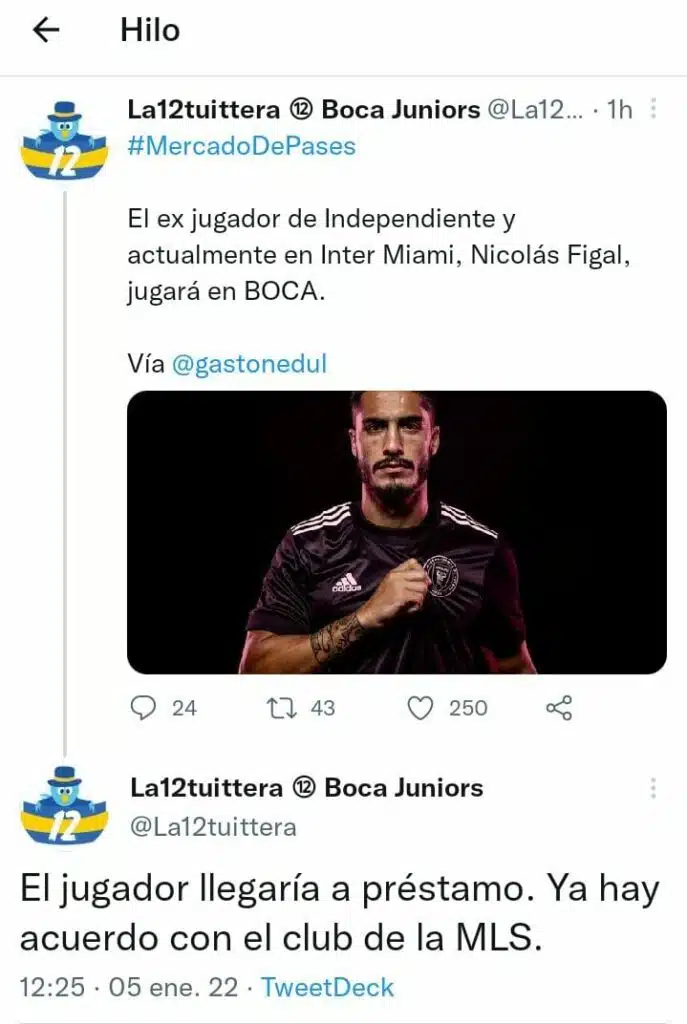Open overflow menu of the préstamo tweet
The image size is (687, 1024).
pos(653,787)
